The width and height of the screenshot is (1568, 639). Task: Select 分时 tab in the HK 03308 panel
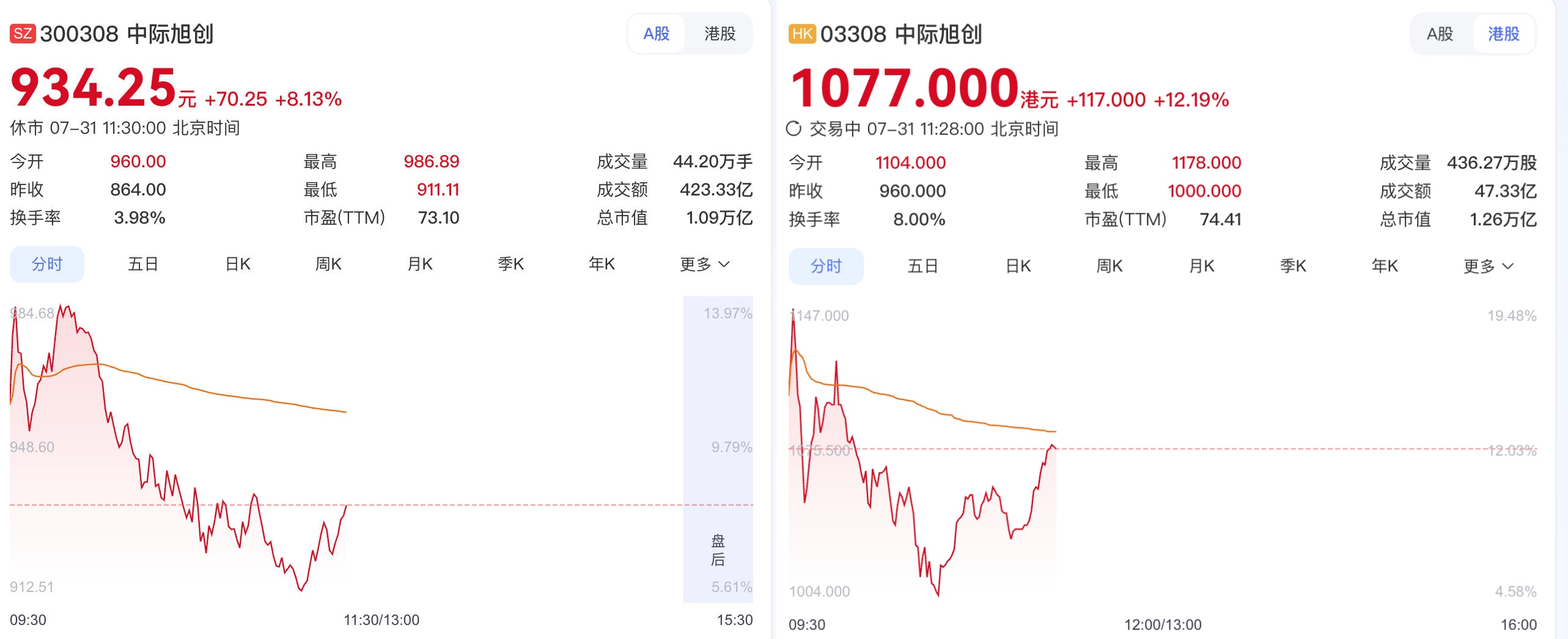tap(826, 266)
